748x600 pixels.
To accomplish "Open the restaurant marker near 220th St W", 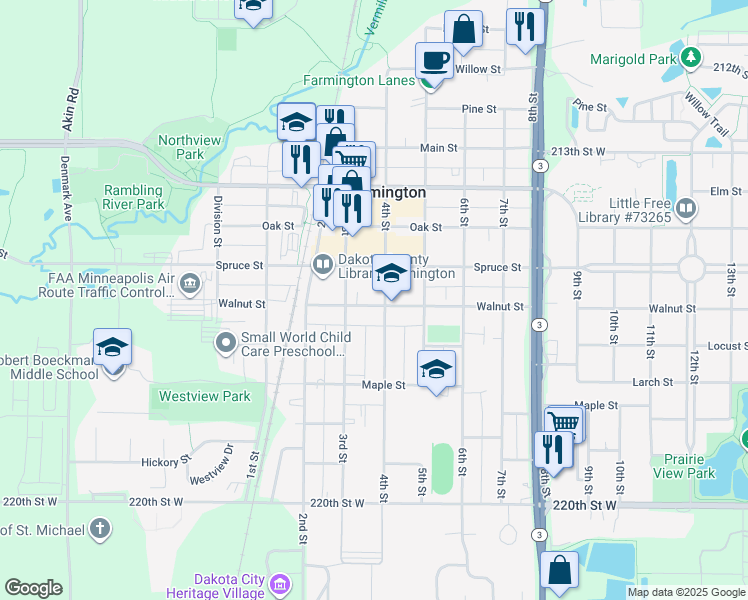I will click(554, 452).
